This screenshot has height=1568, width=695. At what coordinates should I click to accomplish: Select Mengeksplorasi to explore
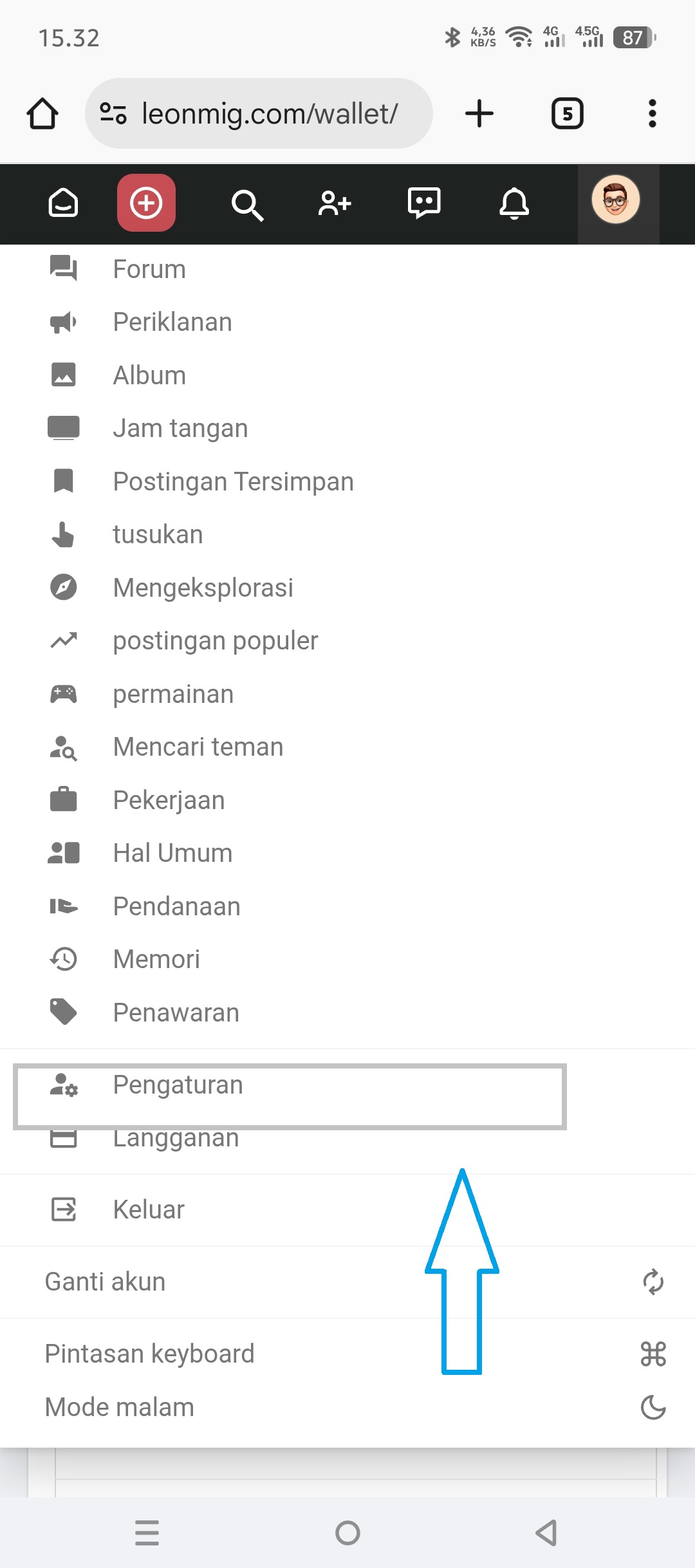pyautogui.click(x=203, y=588)
